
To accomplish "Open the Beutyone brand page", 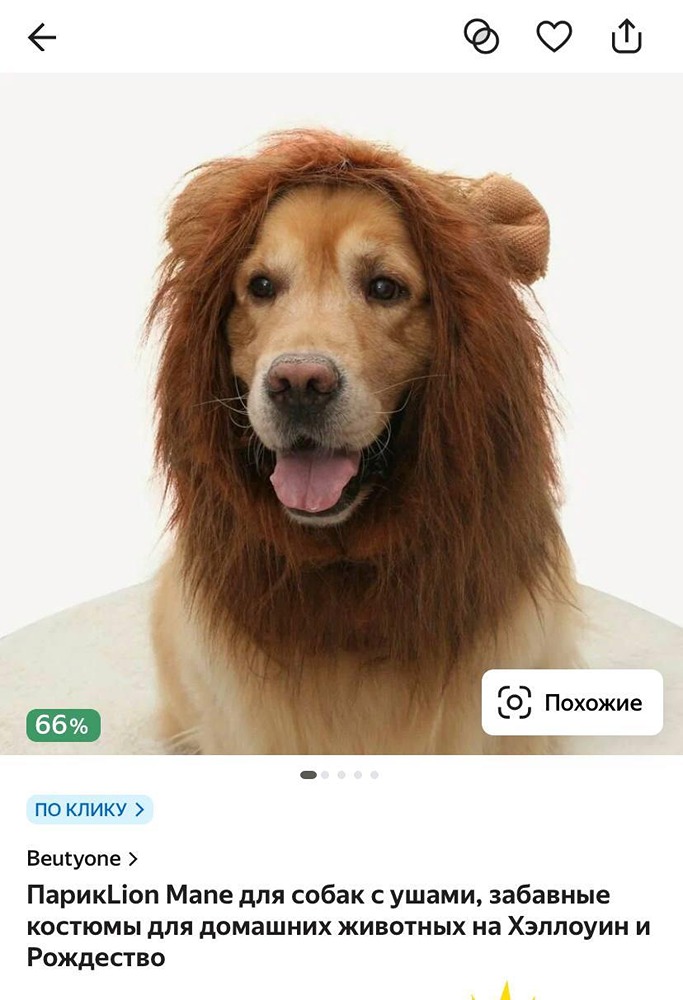I will coord(82,858).
